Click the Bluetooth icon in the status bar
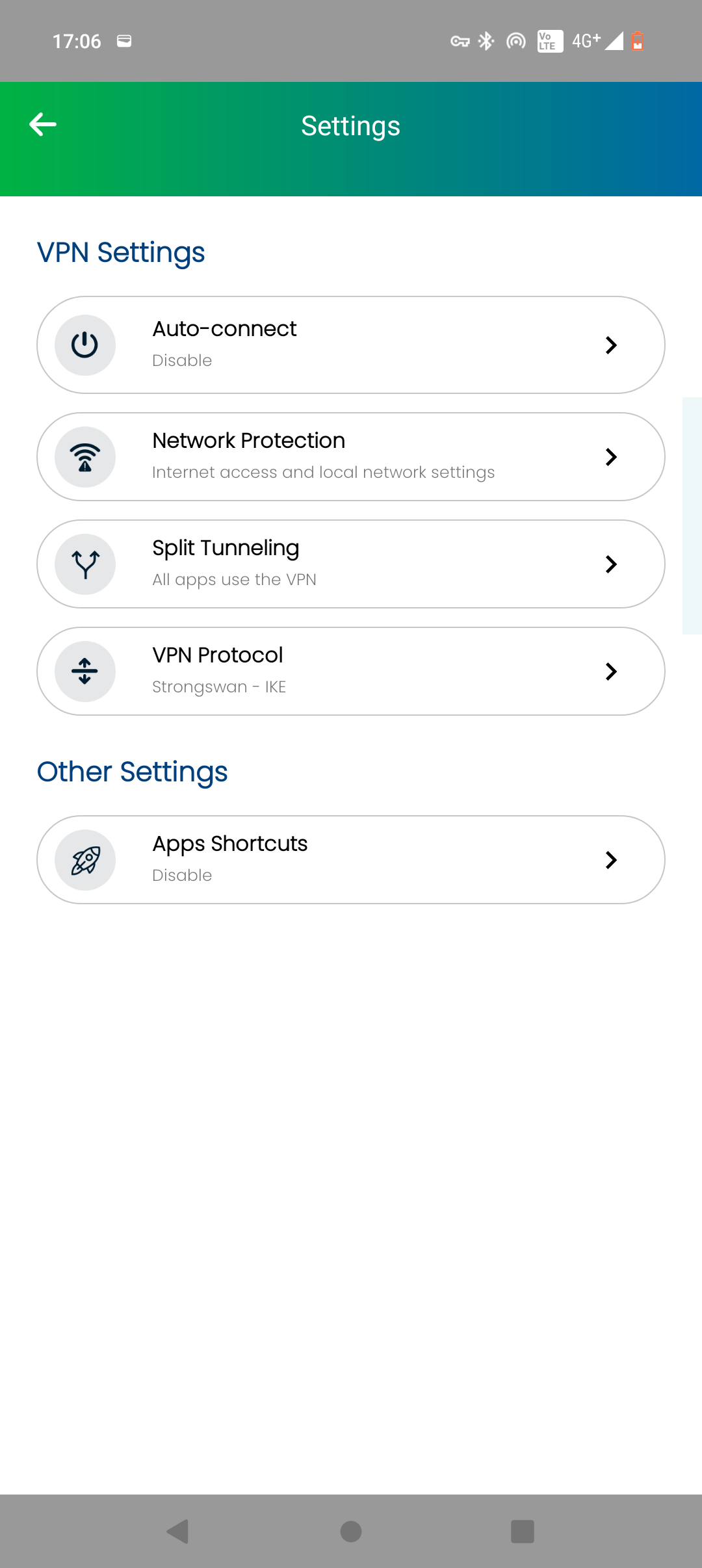This screenshot has width=702, height=1568. pos(485,40)
